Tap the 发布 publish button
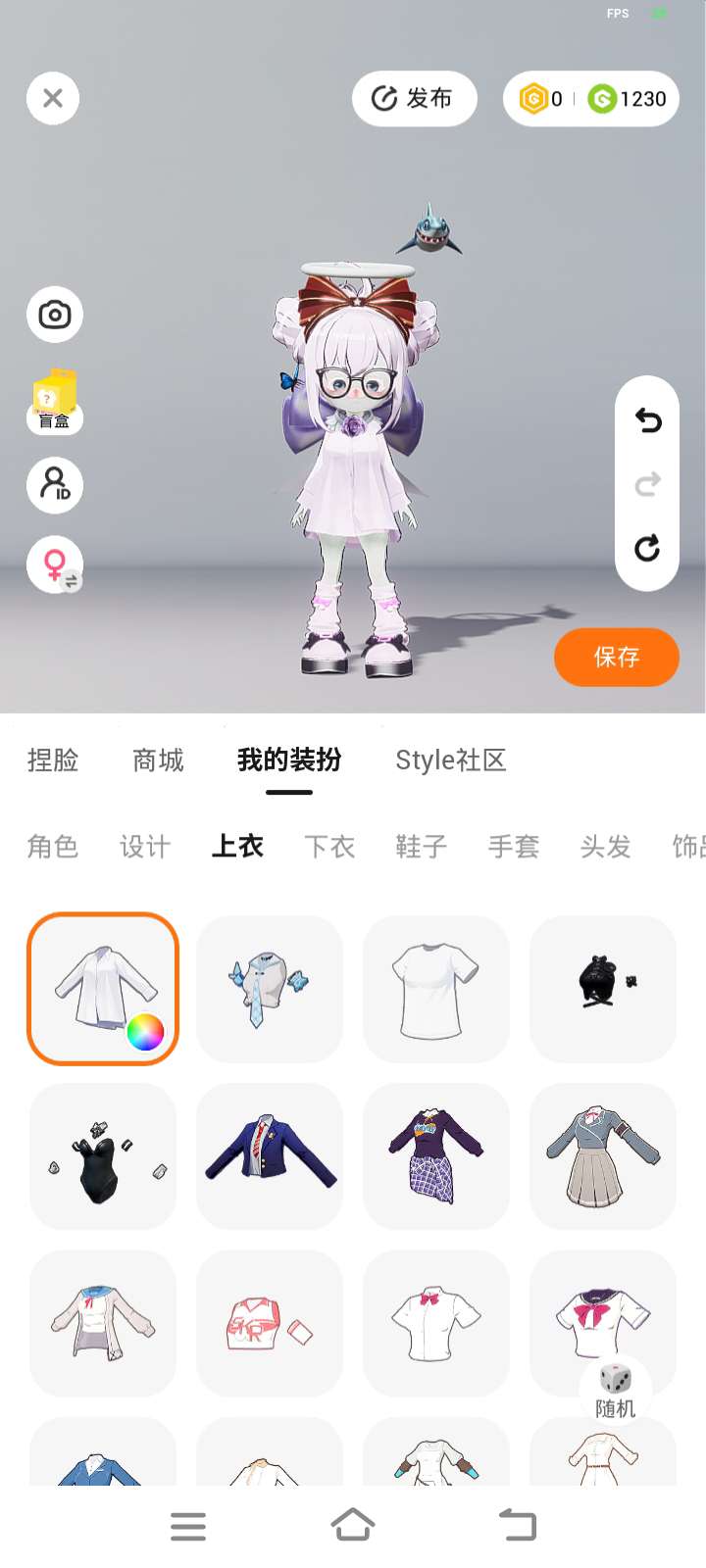 point(414,98)
